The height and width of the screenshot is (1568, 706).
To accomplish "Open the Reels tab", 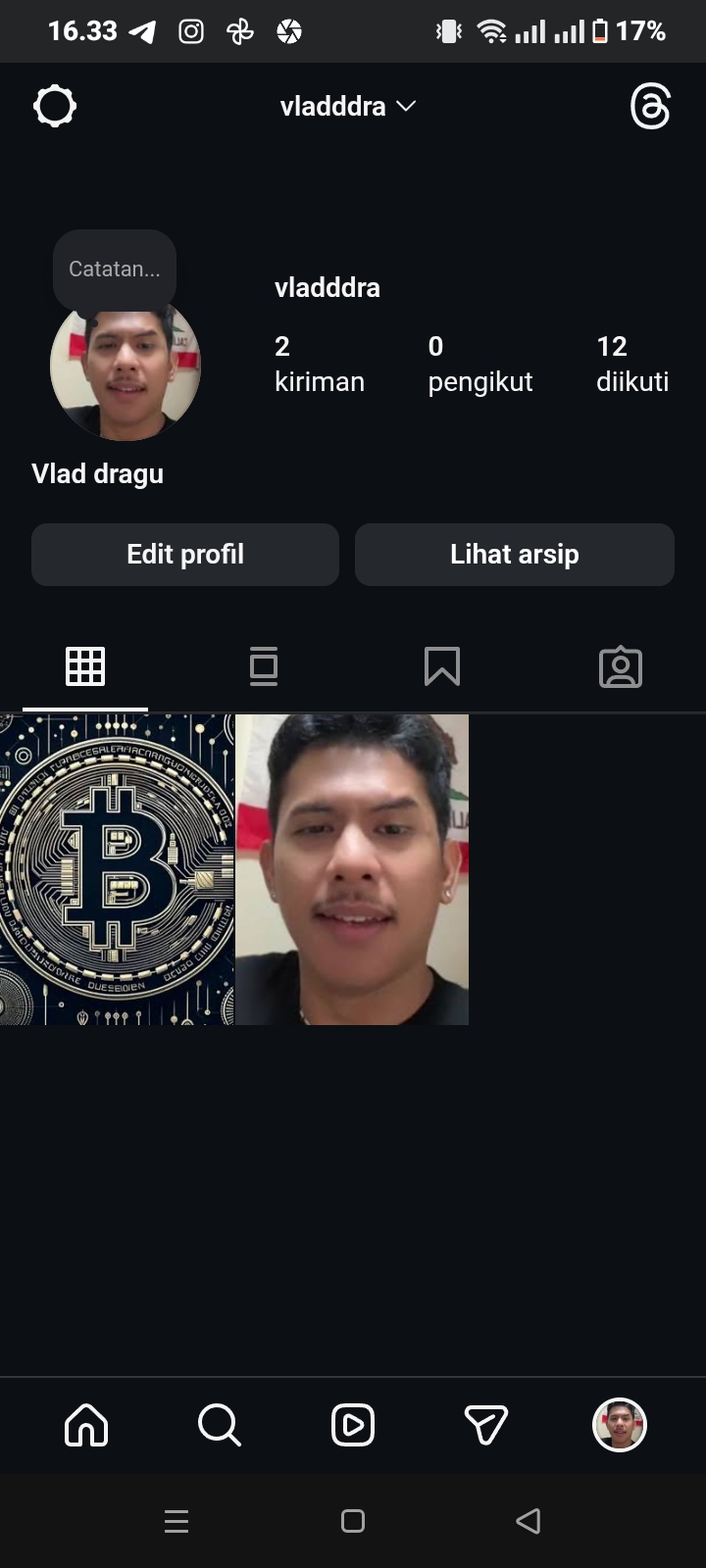I will click(353, 1425).
